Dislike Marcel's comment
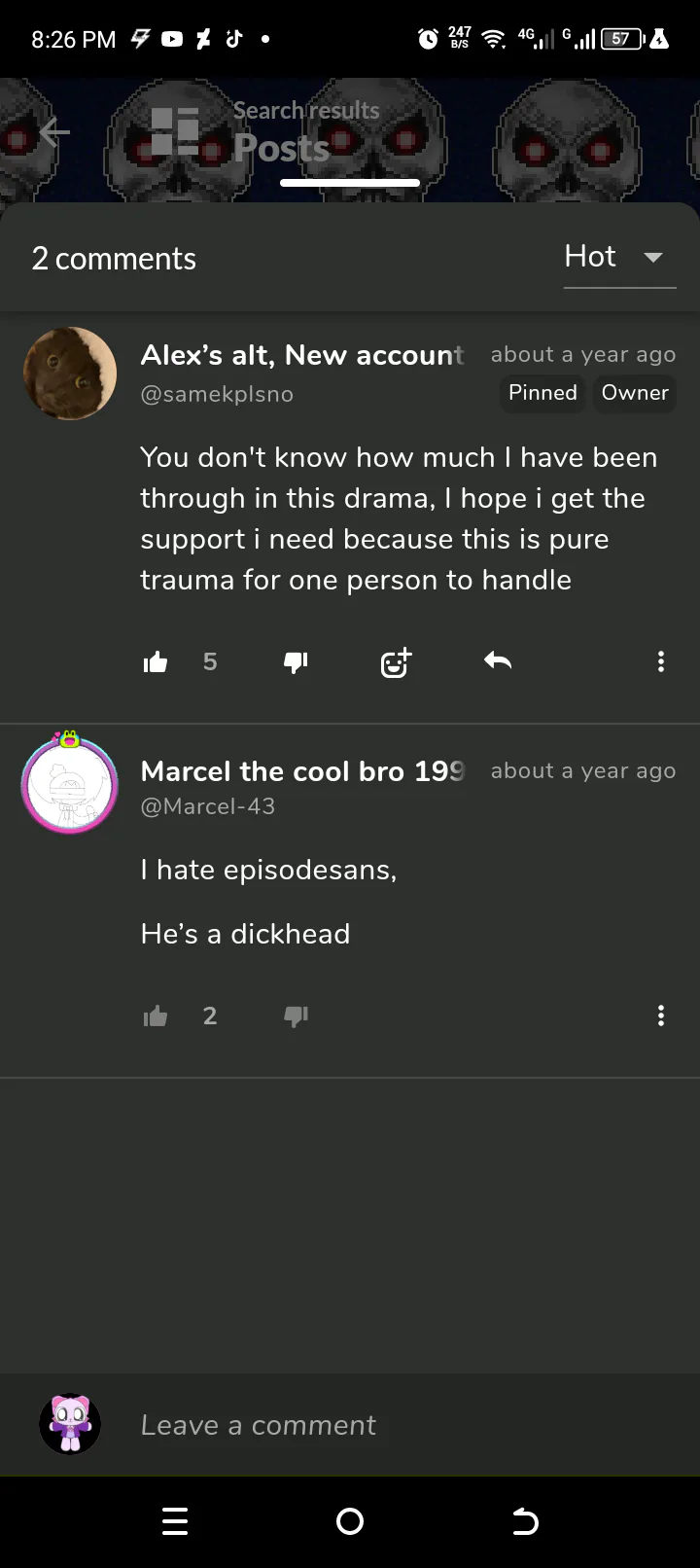 296,1016
